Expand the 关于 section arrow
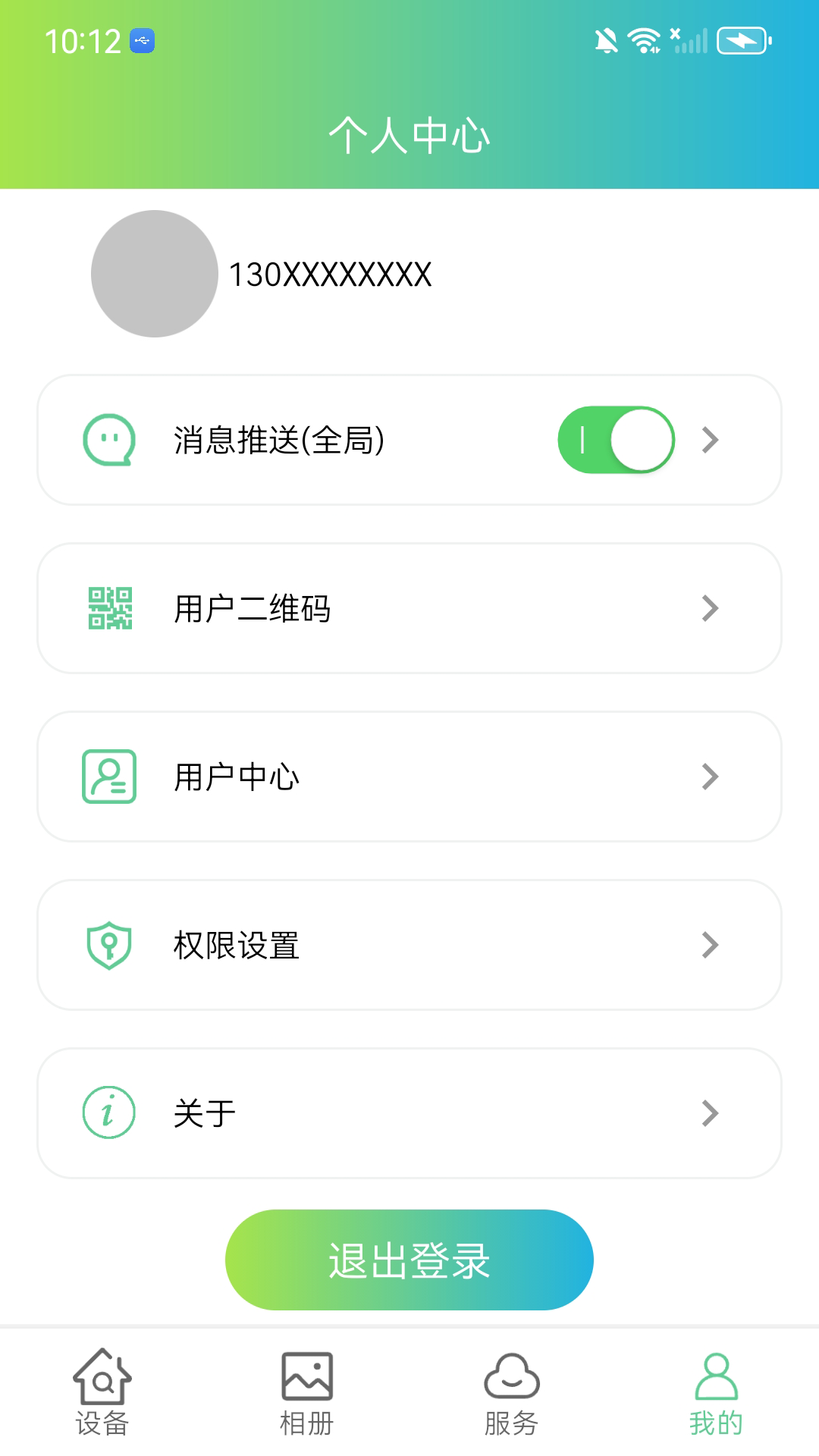 point(710,1112)
